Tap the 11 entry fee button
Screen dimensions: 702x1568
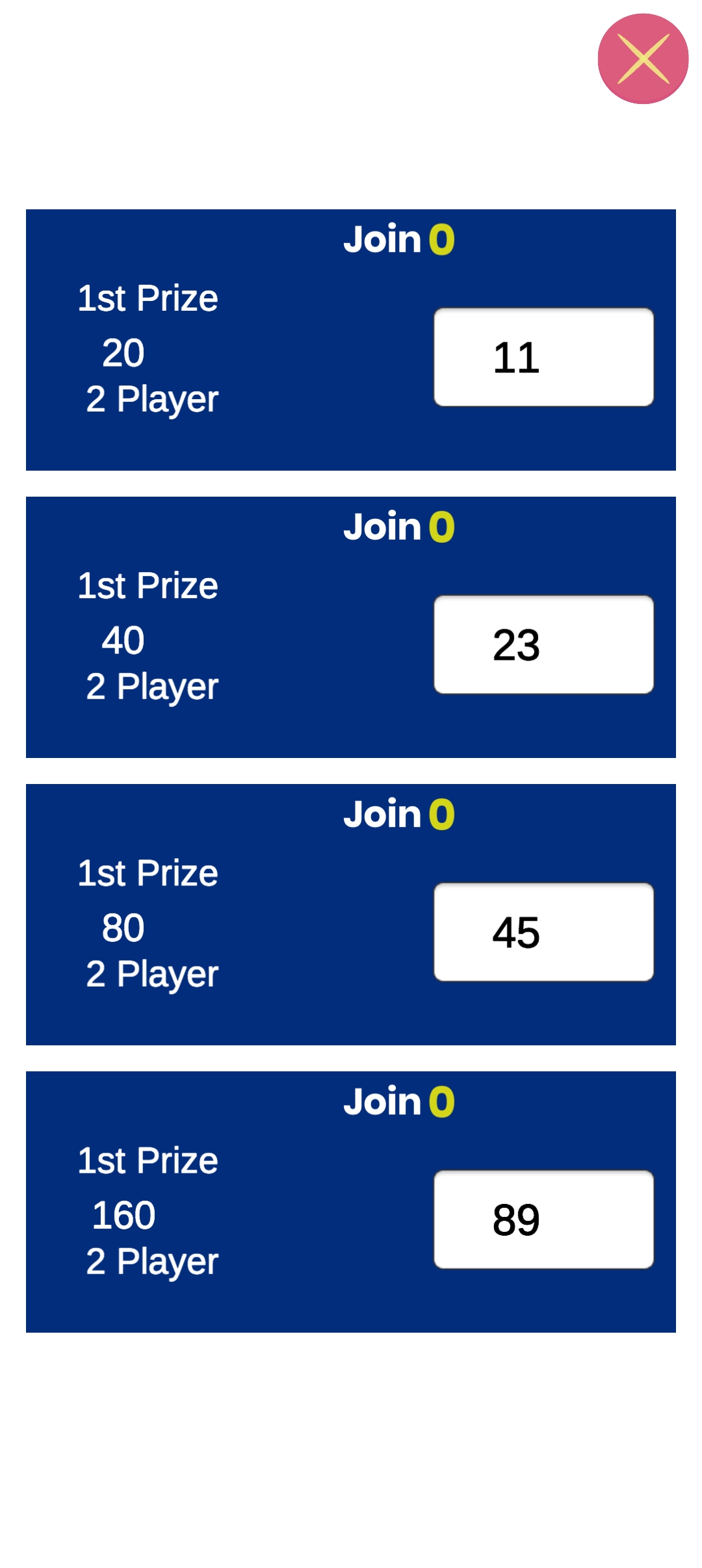[x=543, y=357]
